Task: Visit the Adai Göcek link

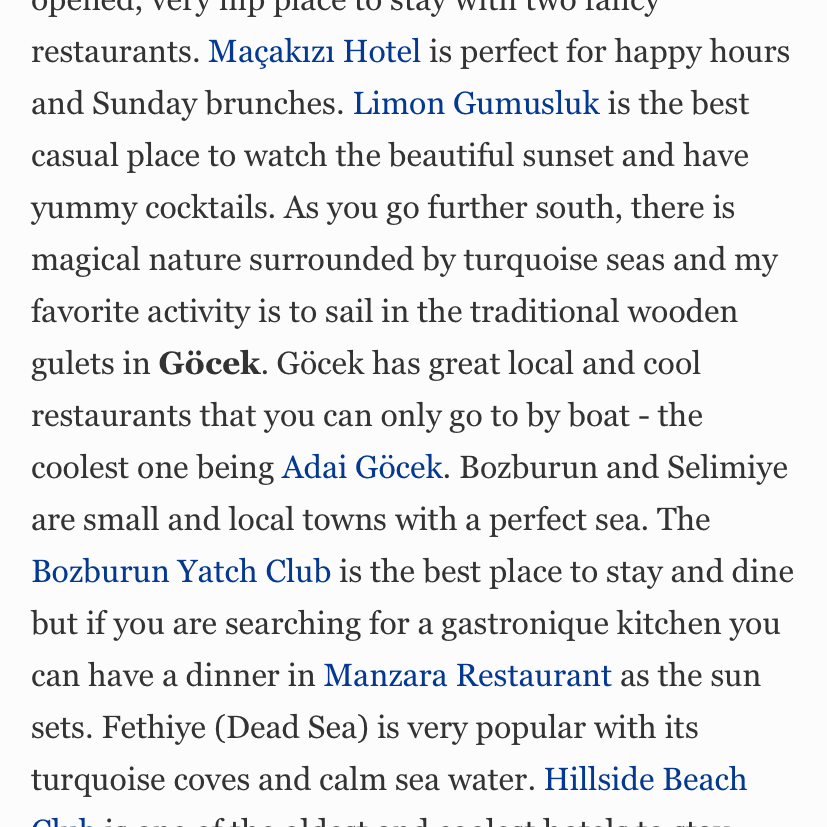Action: [x=362, y=467]
